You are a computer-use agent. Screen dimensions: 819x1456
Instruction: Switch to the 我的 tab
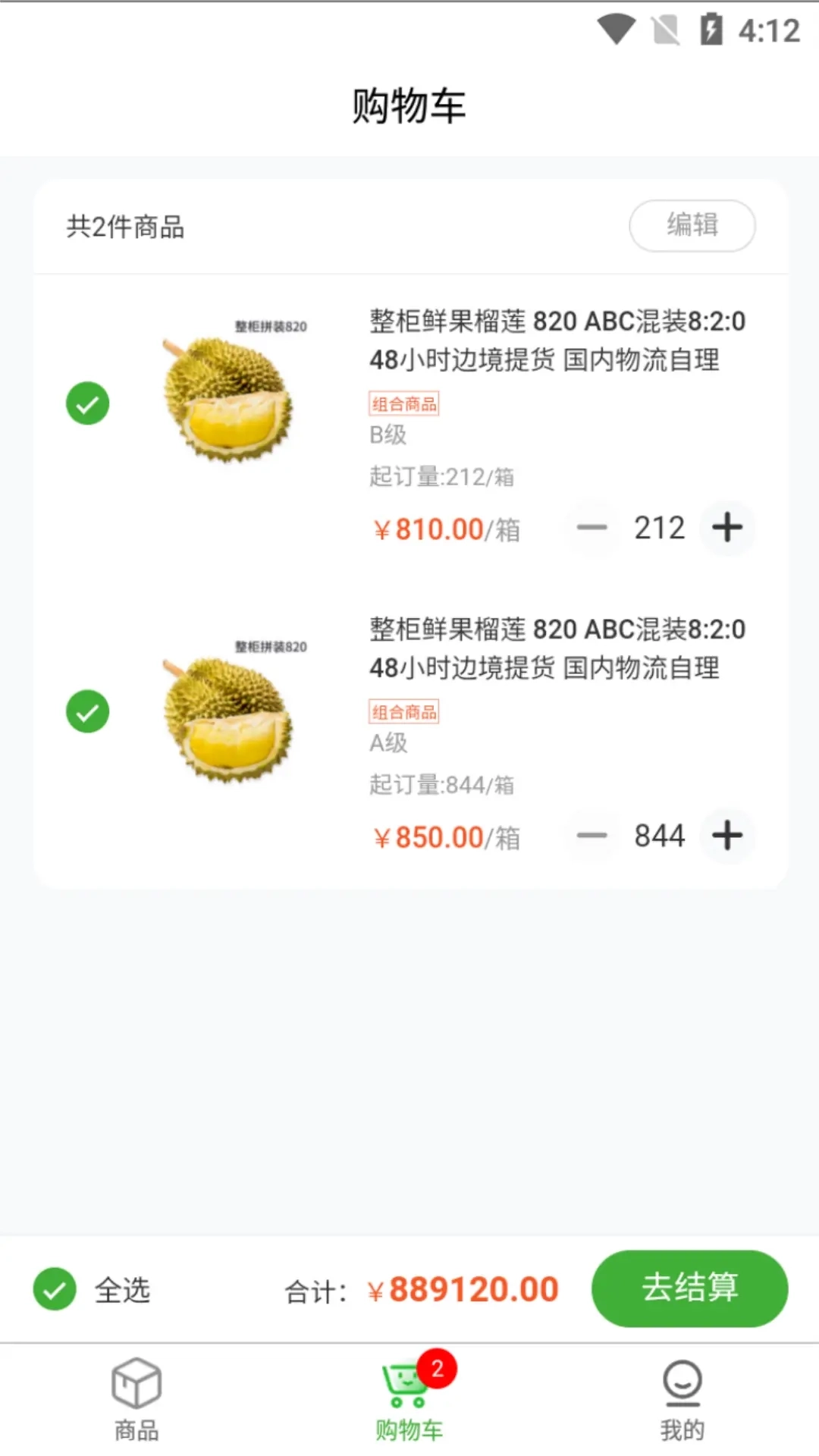coord(682,1399)
